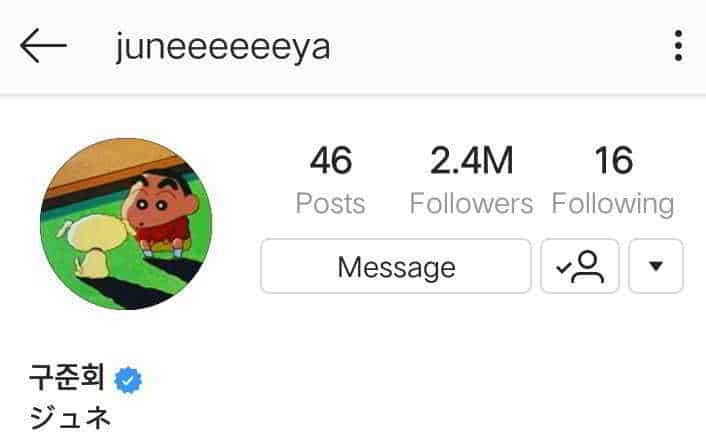The image size is (706, 437).
Task: Open the three-dot overflow menu
Action: [x=678, y=46]
